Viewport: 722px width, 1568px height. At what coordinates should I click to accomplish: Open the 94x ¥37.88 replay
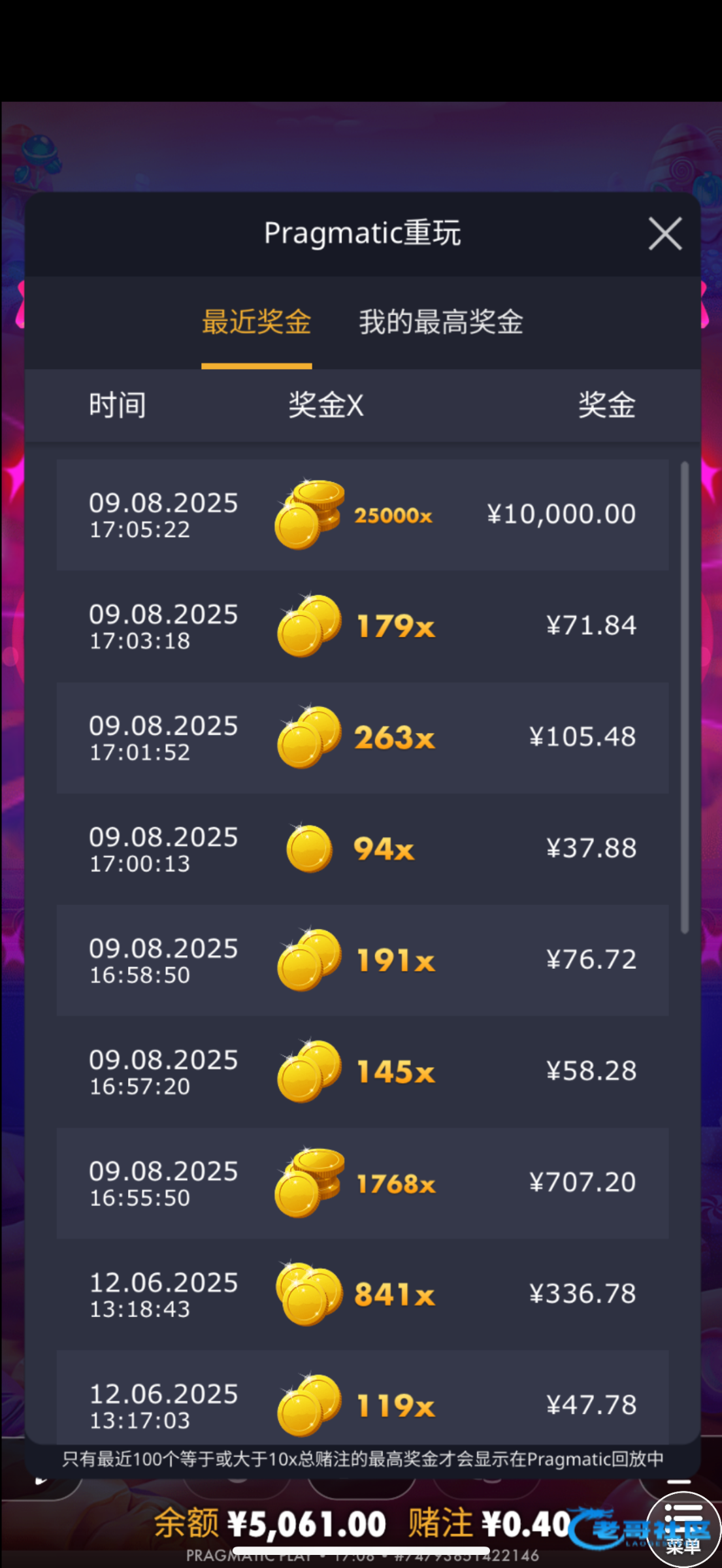(x=362, y=849)
